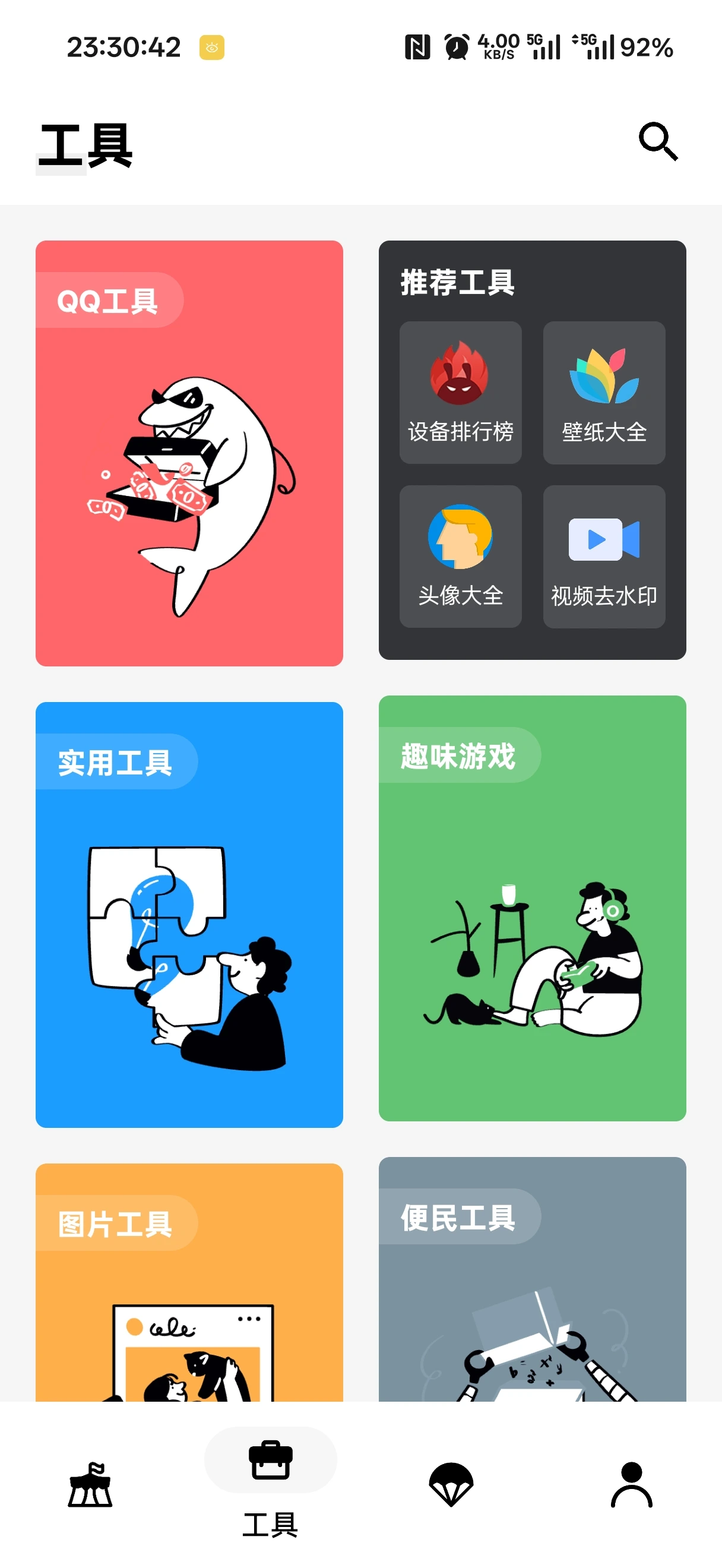Switch to the parachute icon tab
The image size is (722, 1568).
coord(451,1485)
